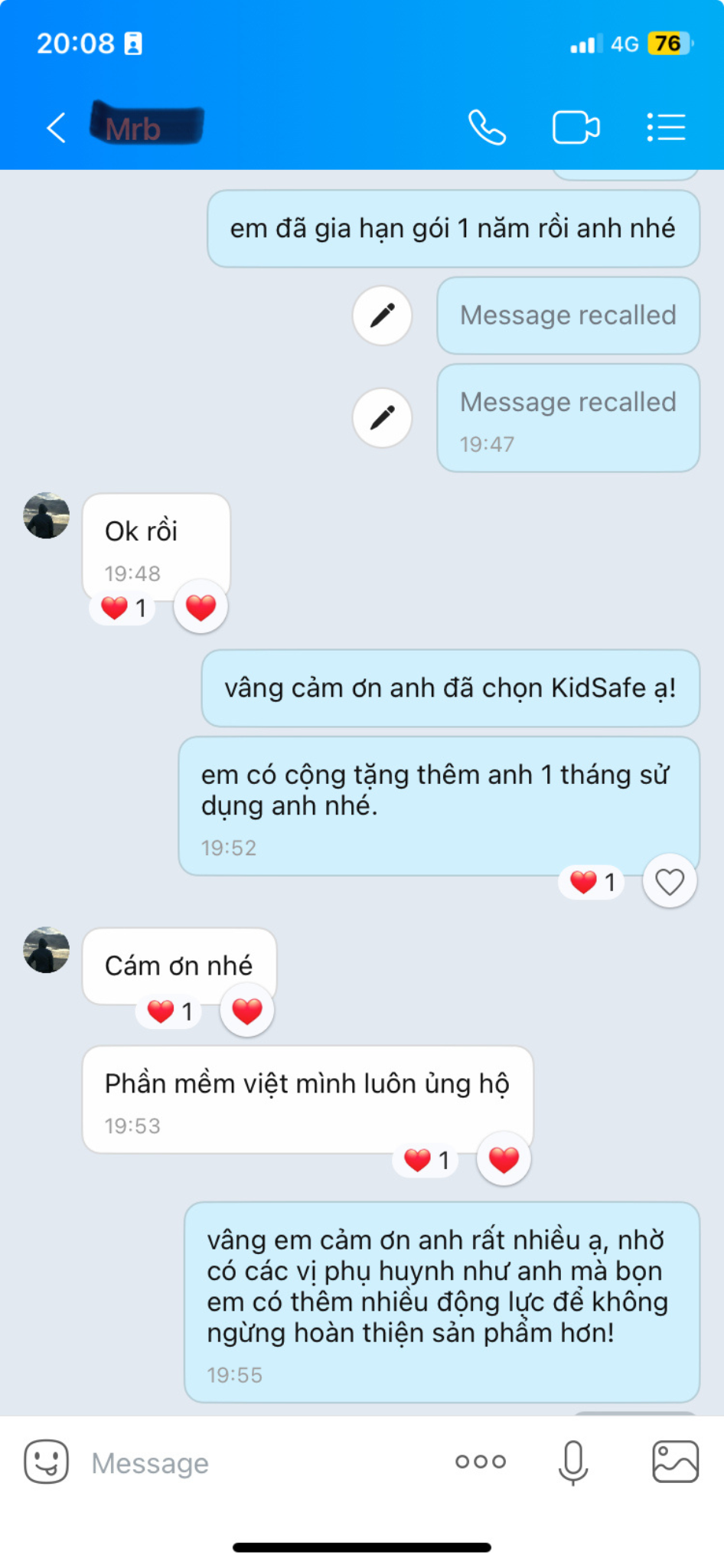
Task: Toggle heart reaction on 'Phần mềm việt' message
Action: click(503, 1159)
